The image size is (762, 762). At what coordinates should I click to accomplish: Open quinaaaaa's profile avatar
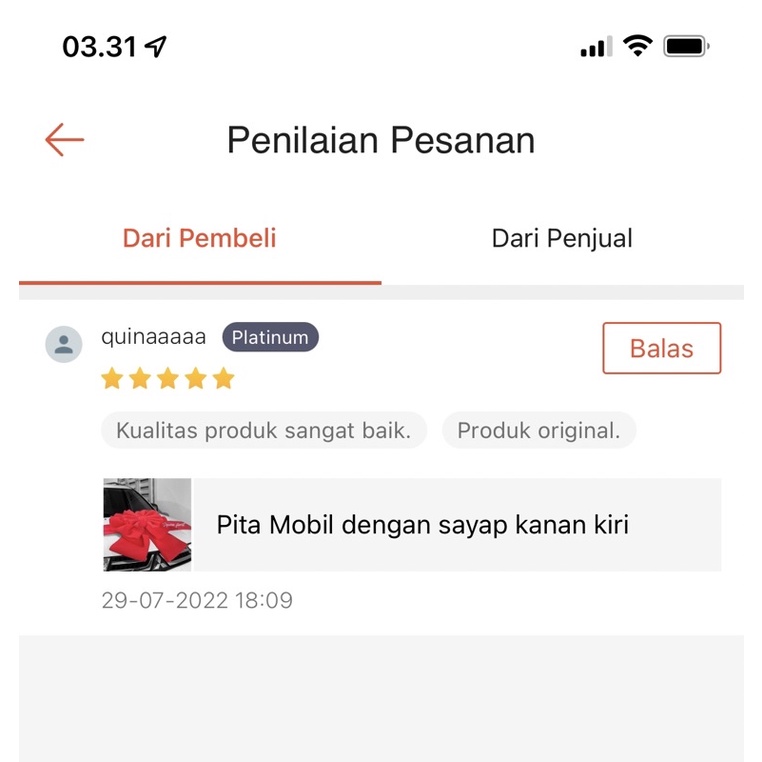pyautogui.click(x=64, y=344)
